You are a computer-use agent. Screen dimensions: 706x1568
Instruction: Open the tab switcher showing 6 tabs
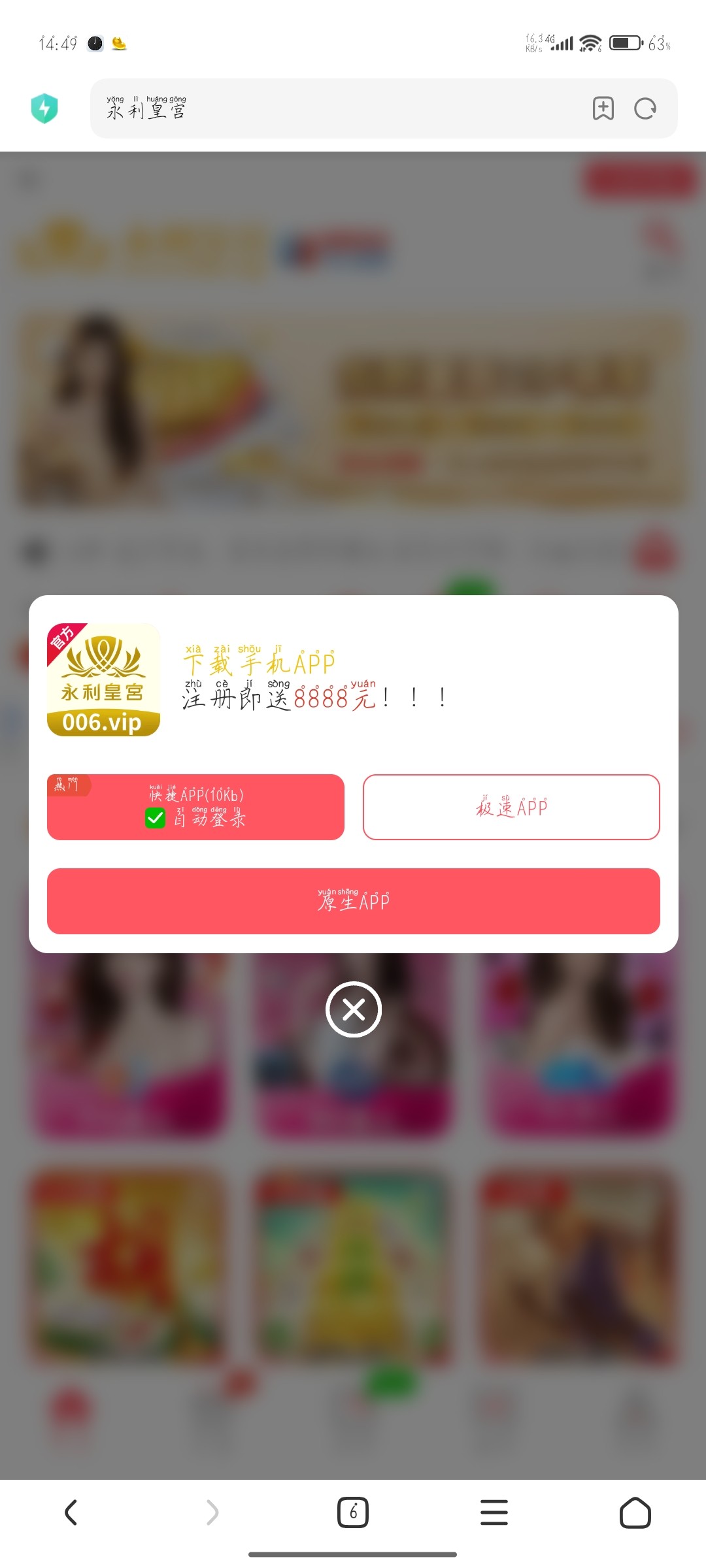353,1512
